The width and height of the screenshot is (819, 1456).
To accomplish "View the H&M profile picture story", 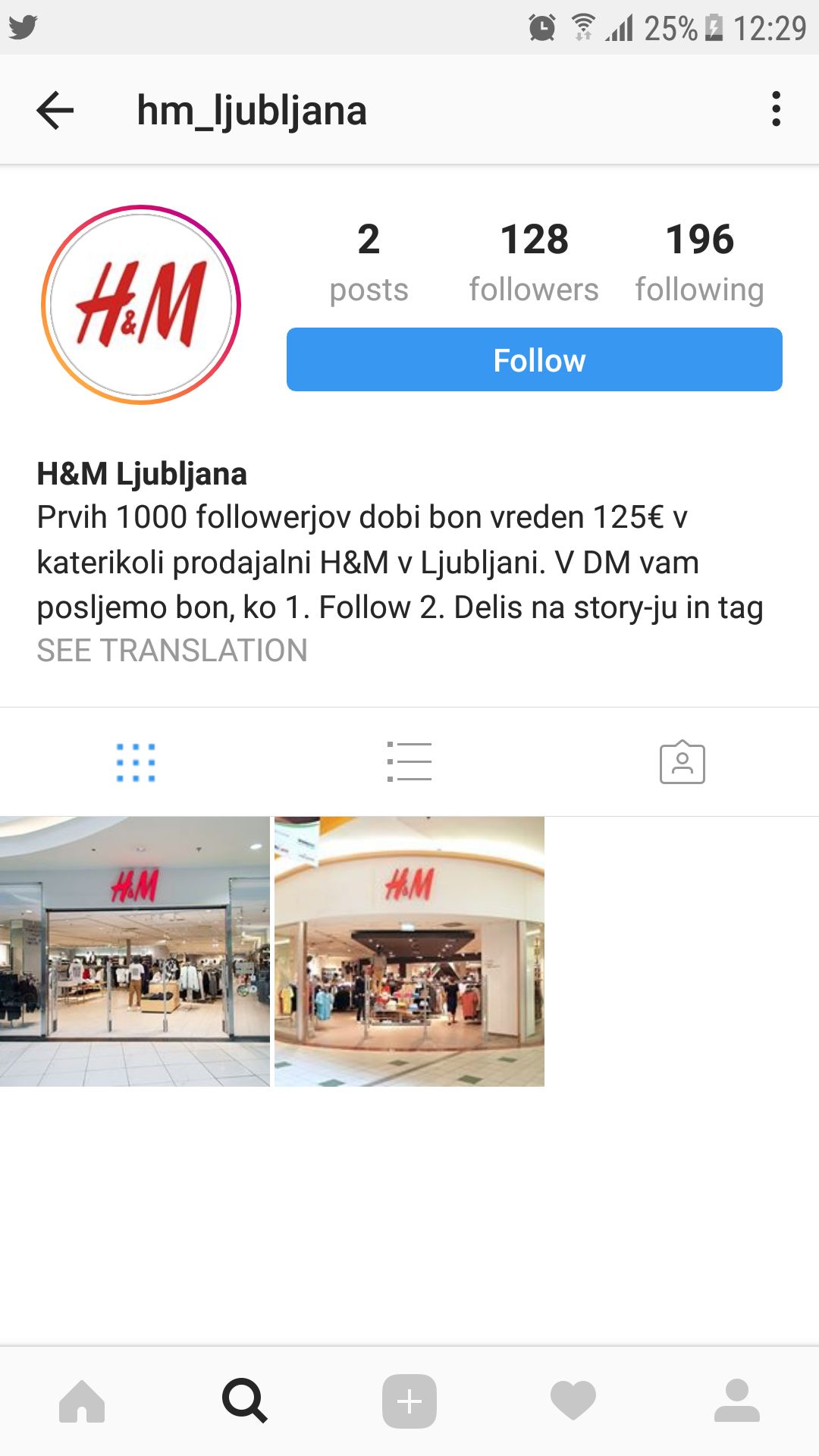I will 141,305.
